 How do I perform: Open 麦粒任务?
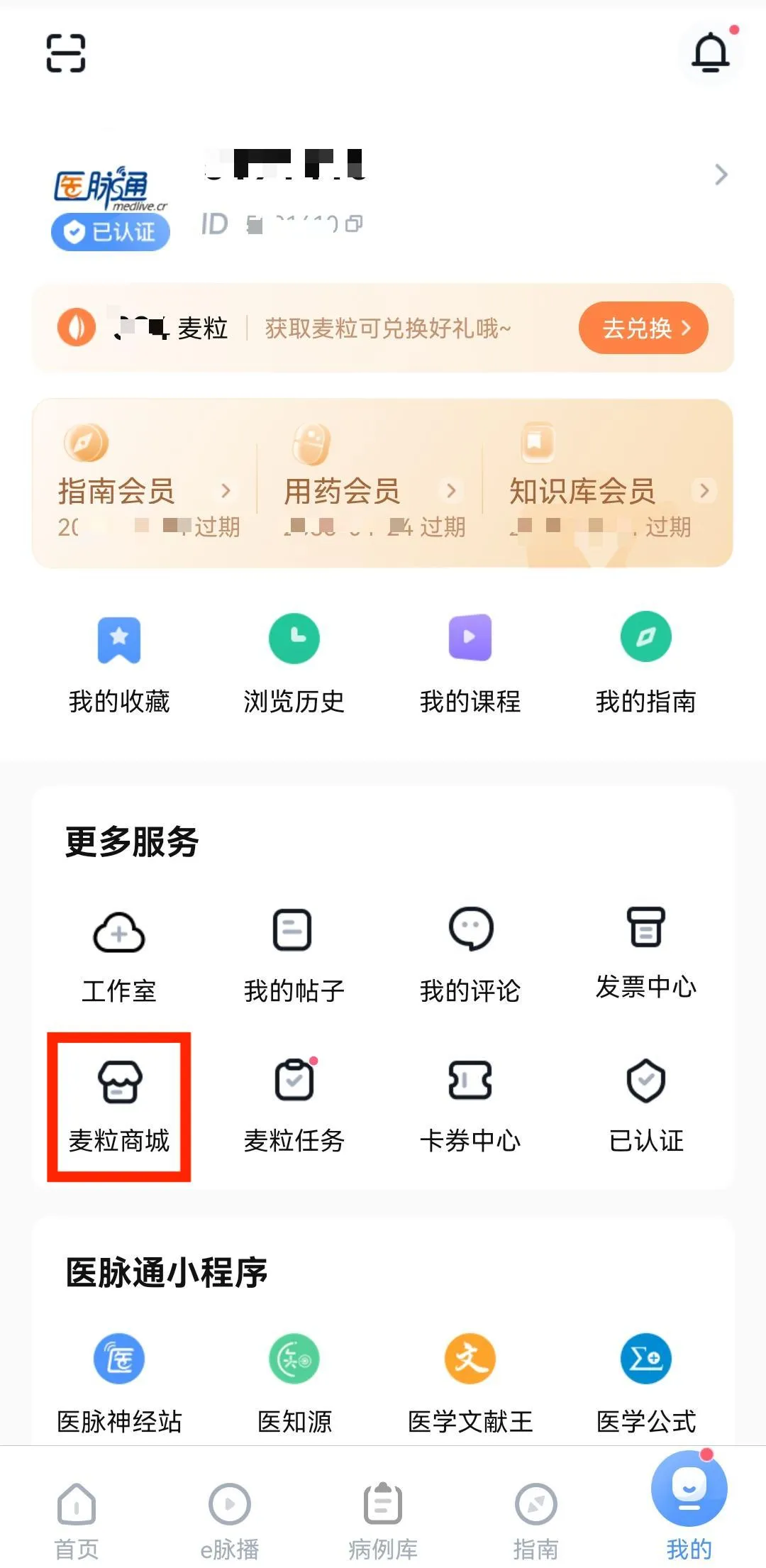[294, 1107]
